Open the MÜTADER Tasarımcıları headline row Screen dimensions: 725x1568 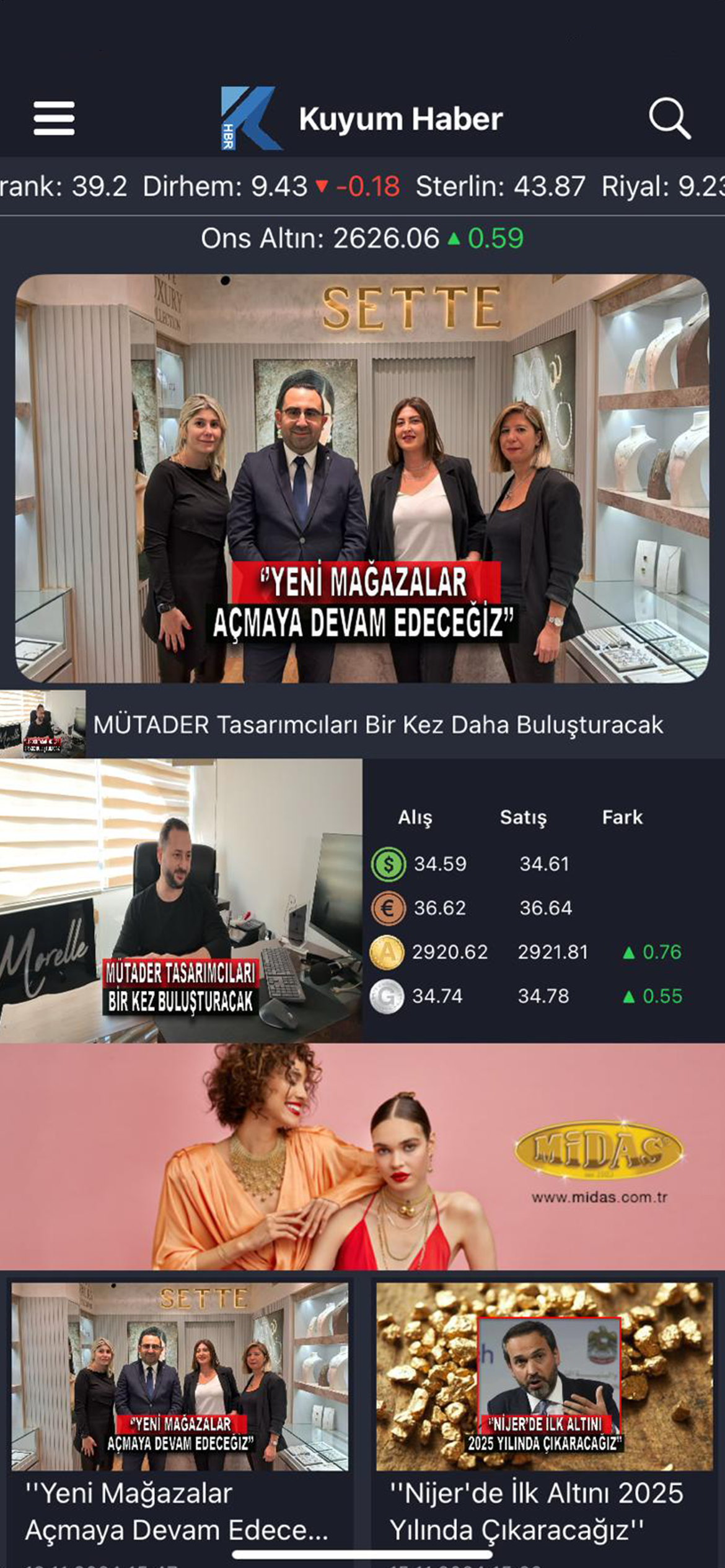click(x=378, y=725)
